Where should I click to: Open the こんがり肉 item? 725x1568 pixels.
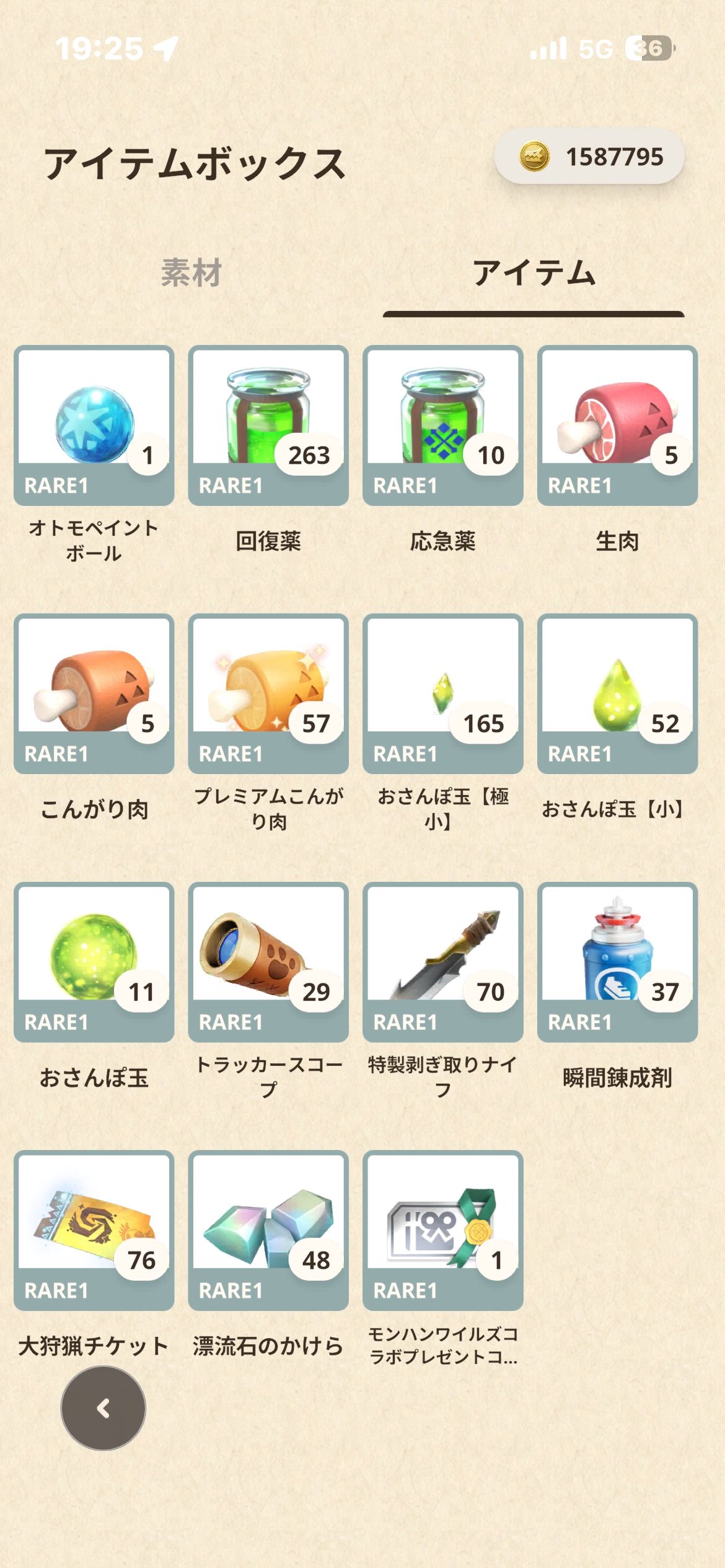(x=94, y=694)
